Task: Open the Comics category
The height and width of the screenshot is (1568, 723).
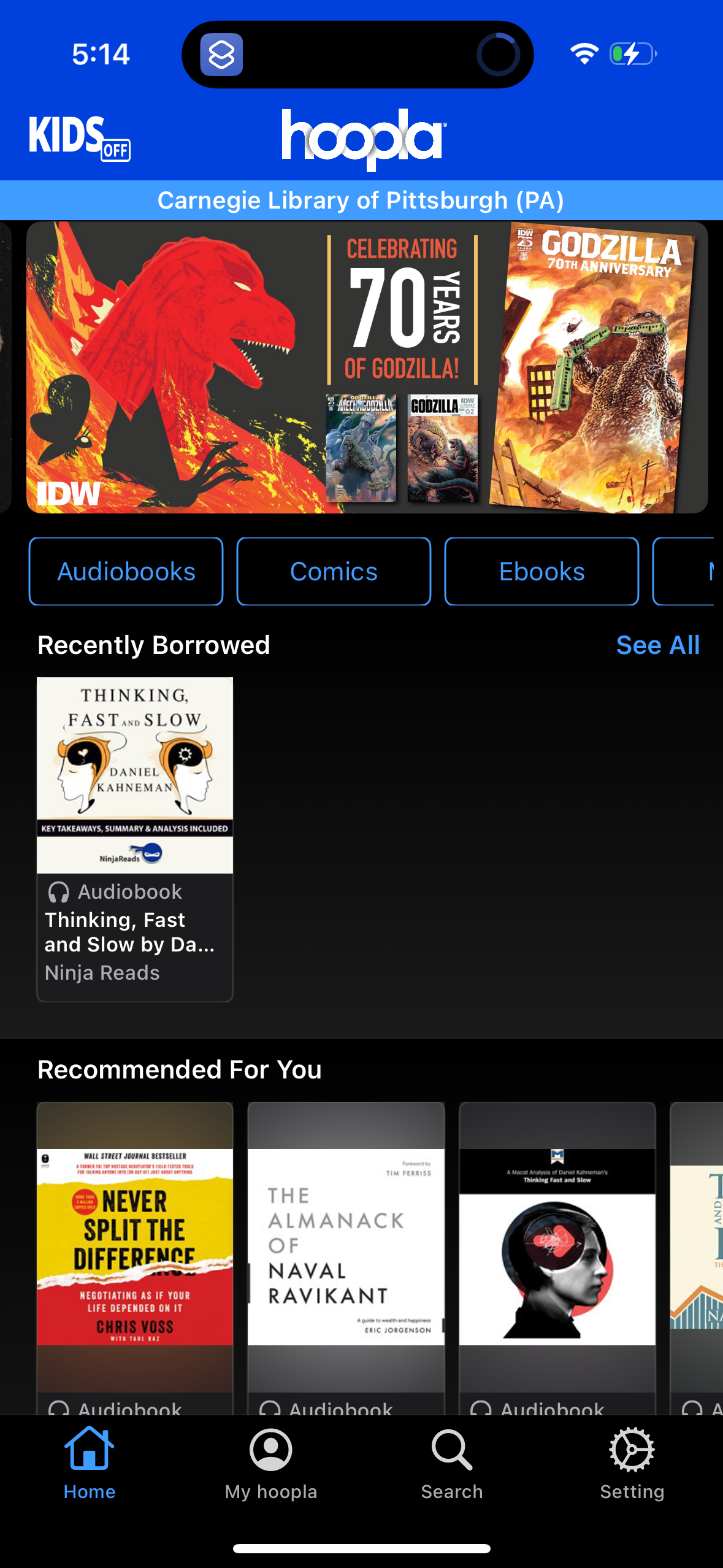Action: coord(334,571)
